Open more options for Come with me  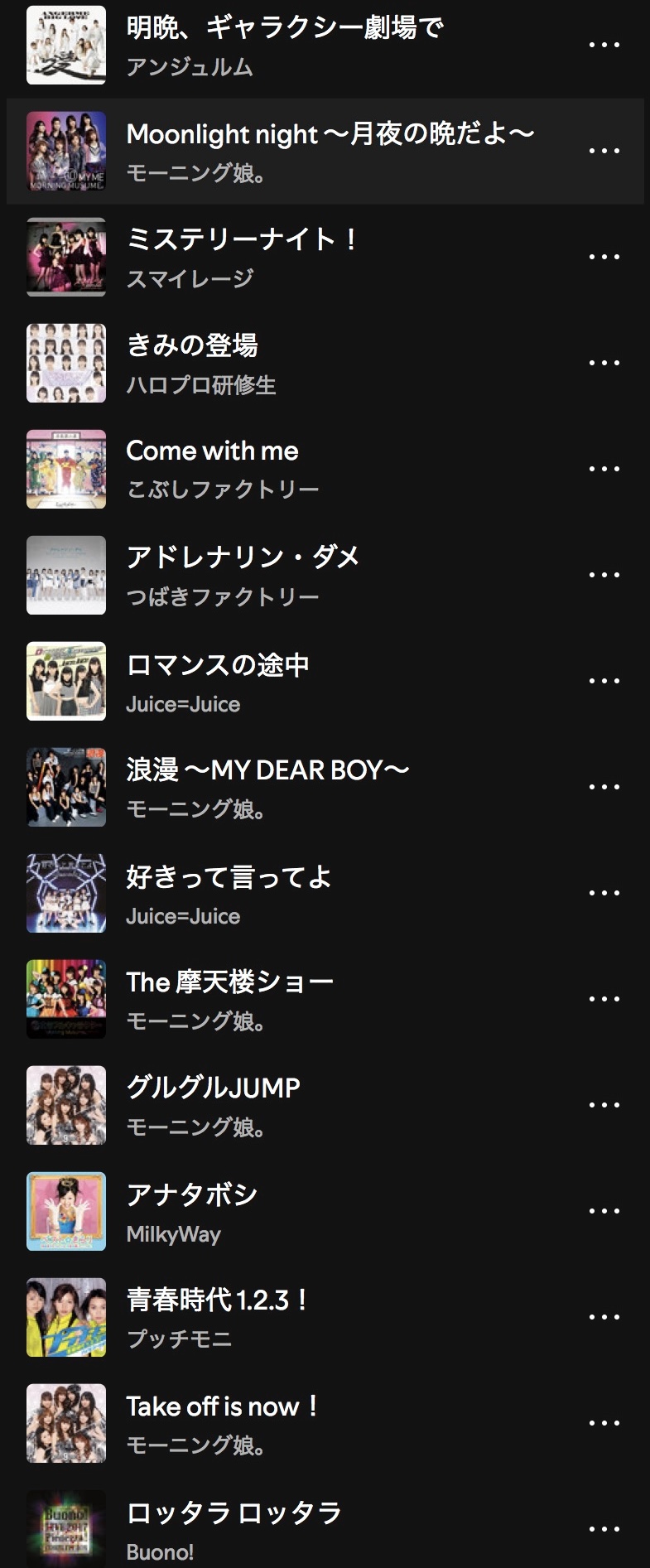point(604,469)
